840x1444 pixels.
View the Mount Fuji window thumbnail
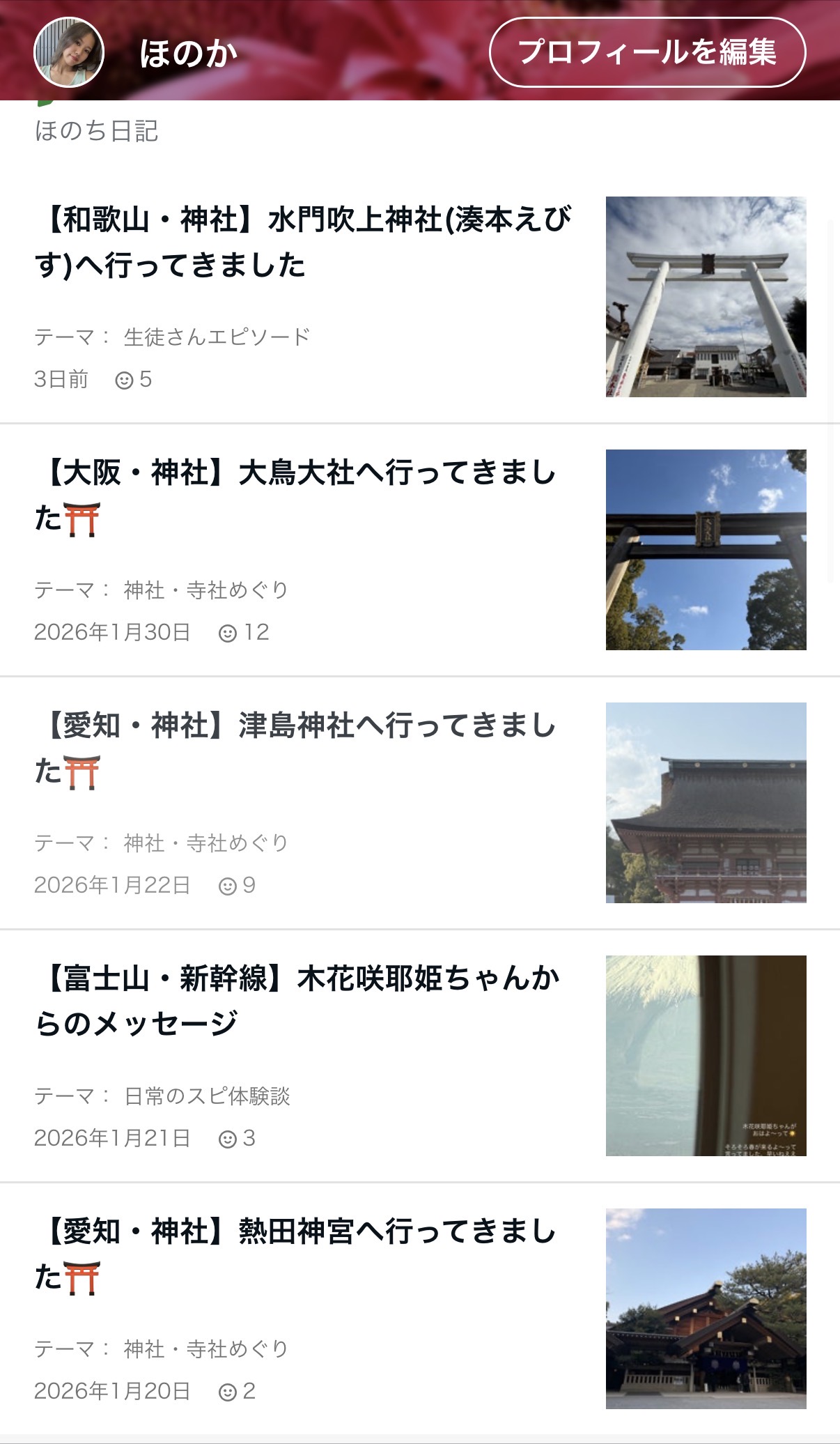pos(705,1054)
